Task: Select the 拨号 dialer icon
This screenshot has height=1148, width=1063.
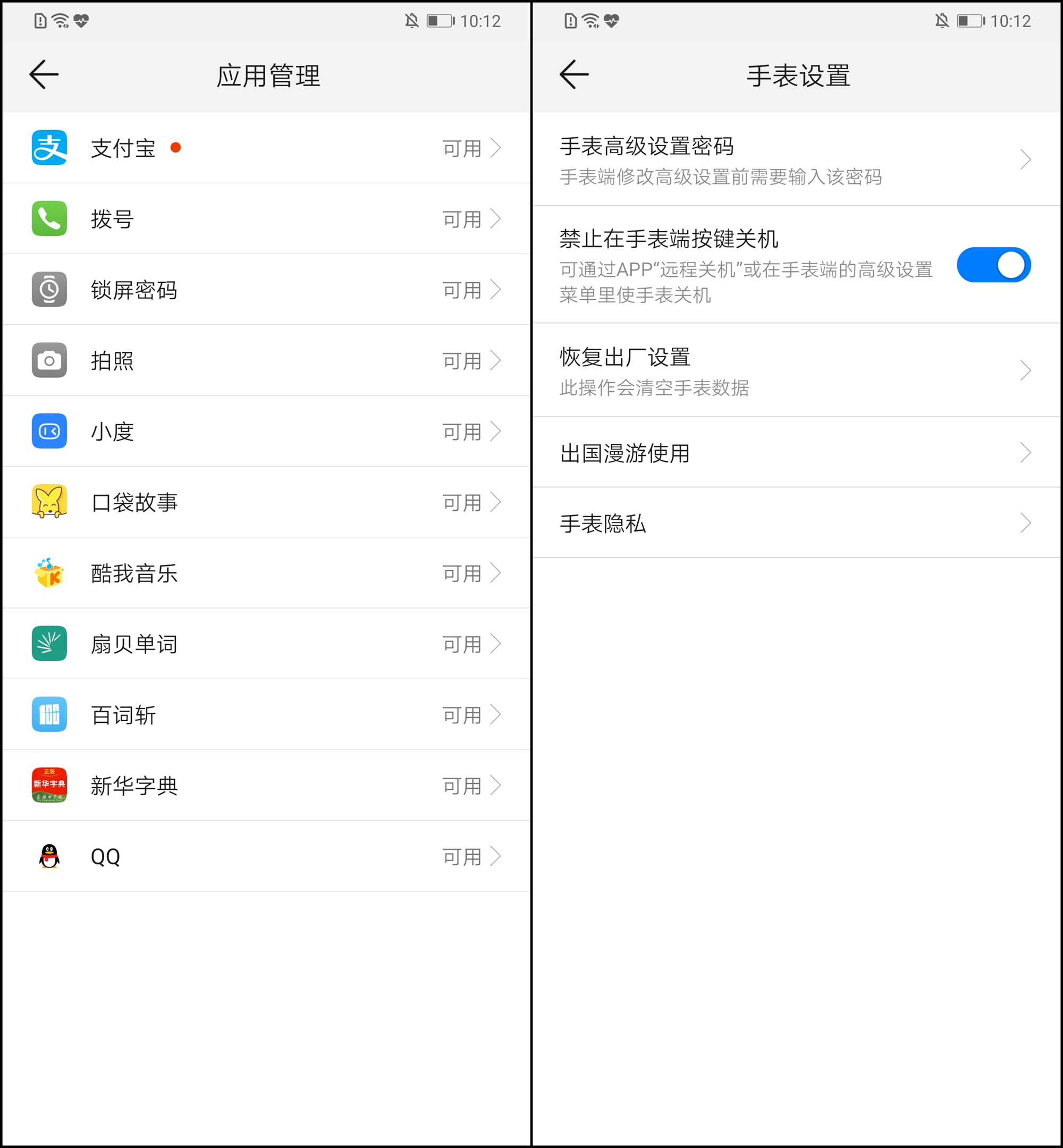Action: pyautogui.click(x=49, y=219)
